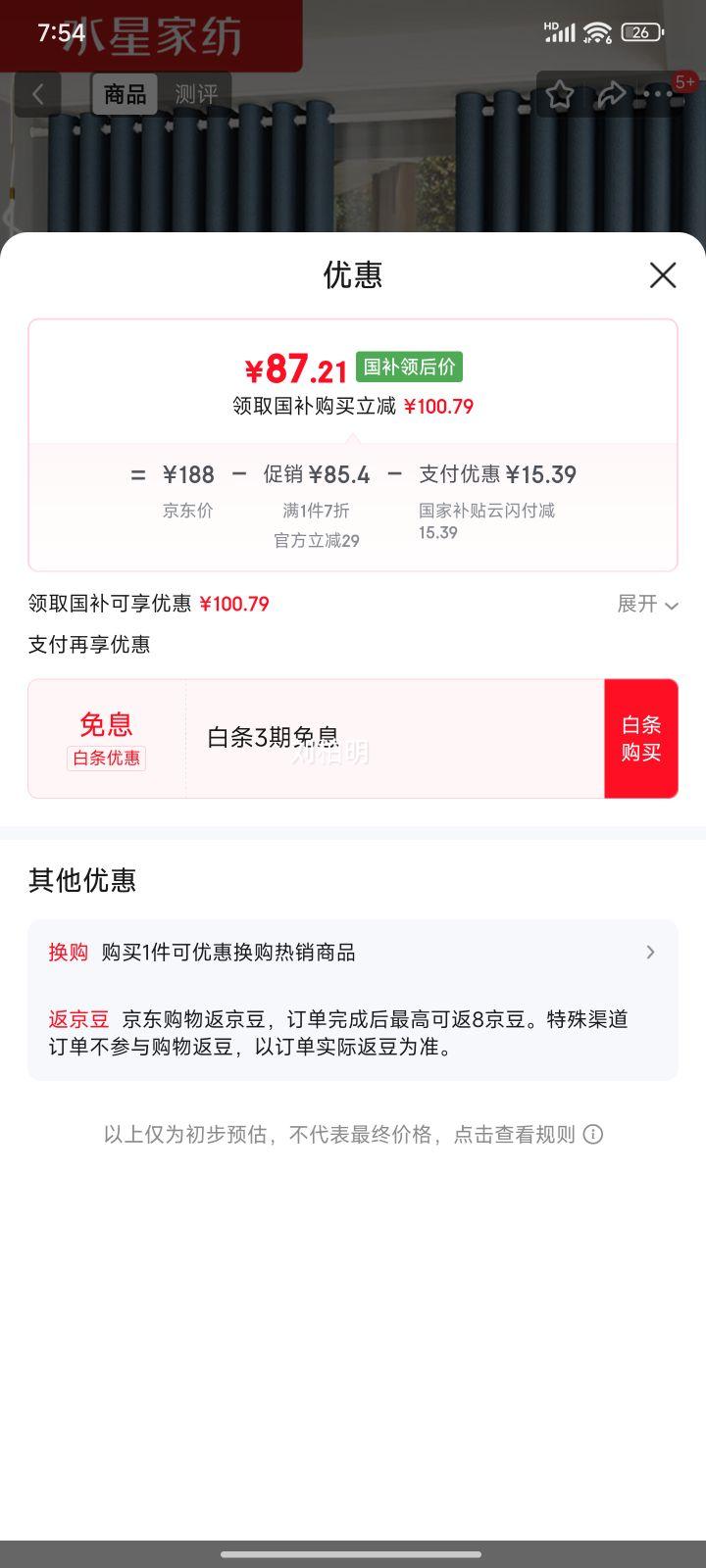Favorite this product with the star icon
The width and height of the screenshot is (706, 1568).
[x=560, y=94]
